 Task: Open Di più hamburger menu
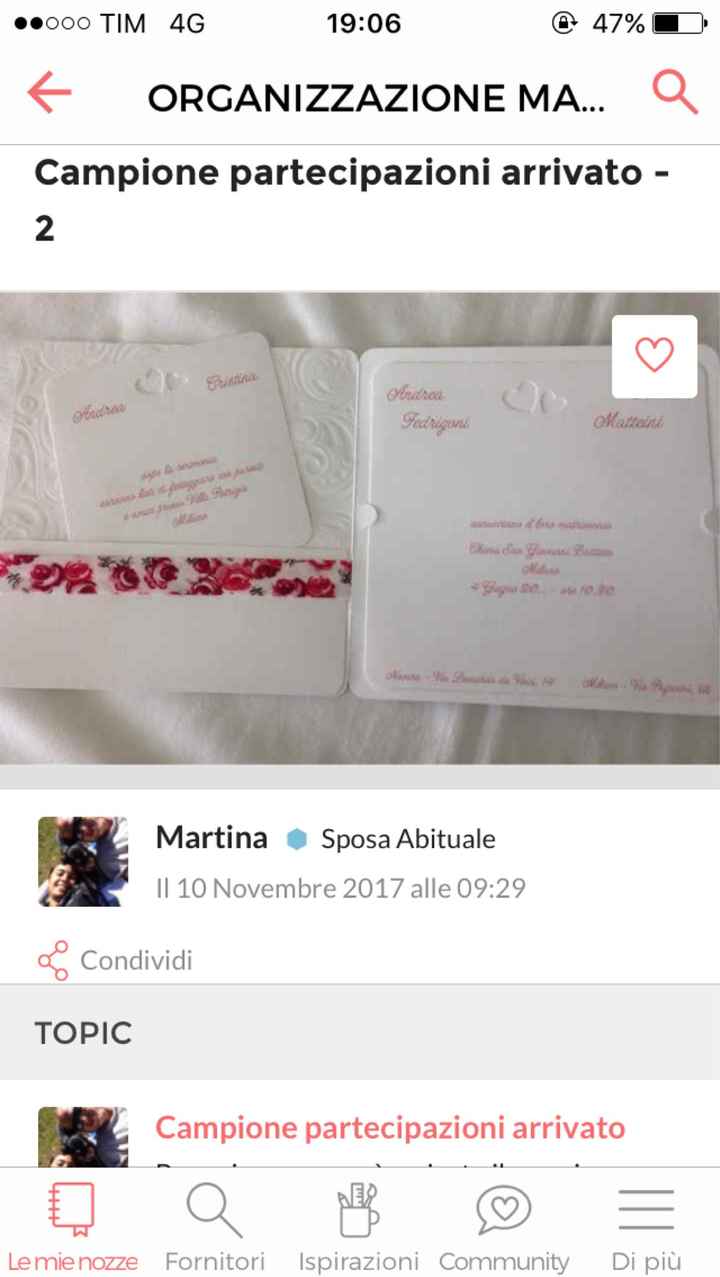(x=643, y=1210)
